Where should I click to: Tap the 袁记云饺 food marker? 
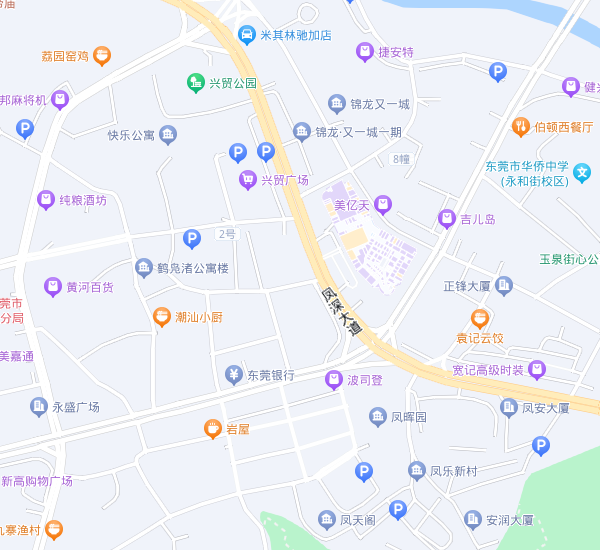[480, 319]
